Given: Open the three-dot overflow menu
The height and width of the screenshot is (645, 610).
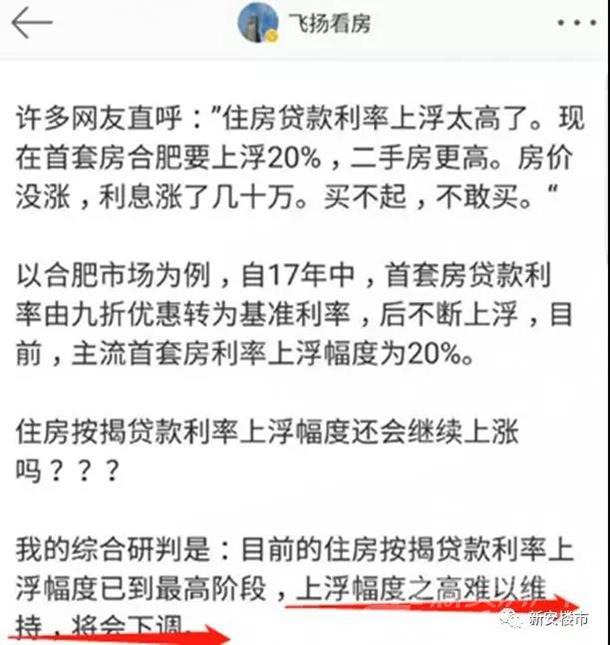Looking at the screenshot, I should pos(572,23).
